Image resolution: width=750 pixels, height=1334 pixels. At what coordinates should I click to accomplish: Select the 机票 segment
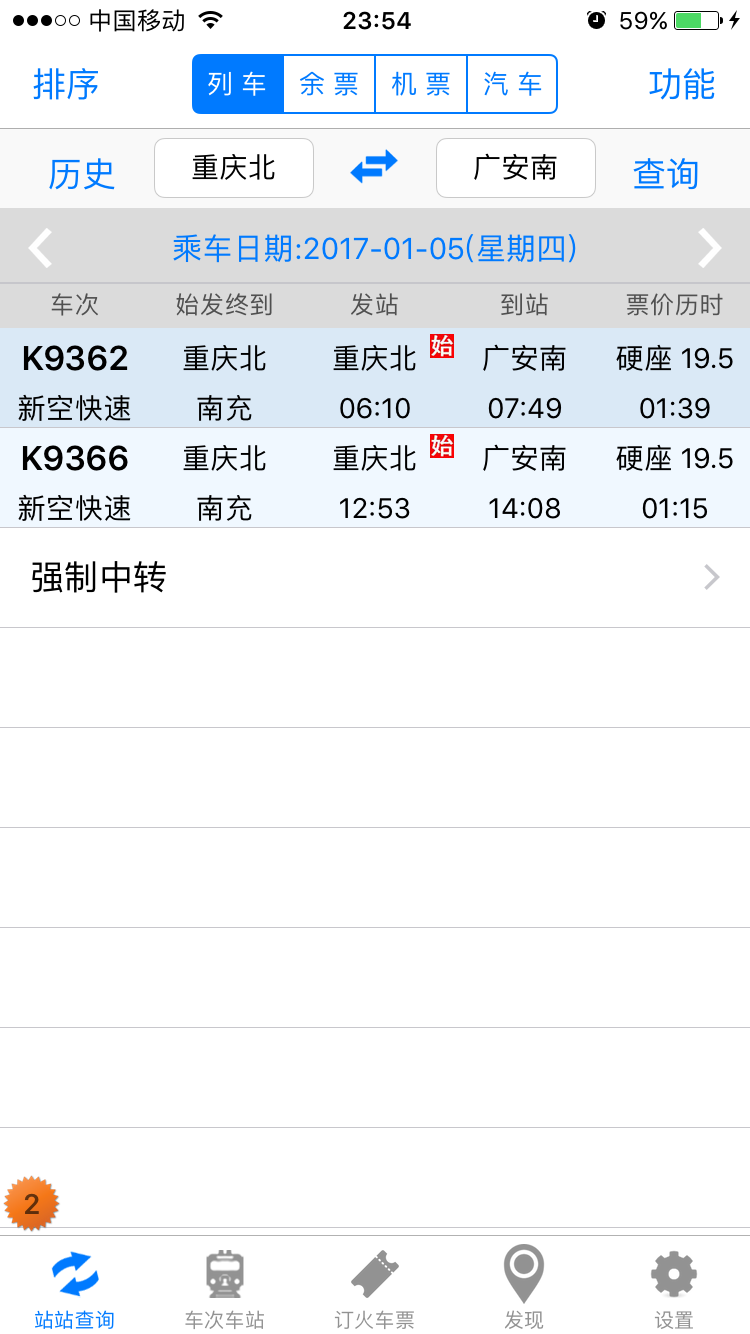(x=421, y=85)
